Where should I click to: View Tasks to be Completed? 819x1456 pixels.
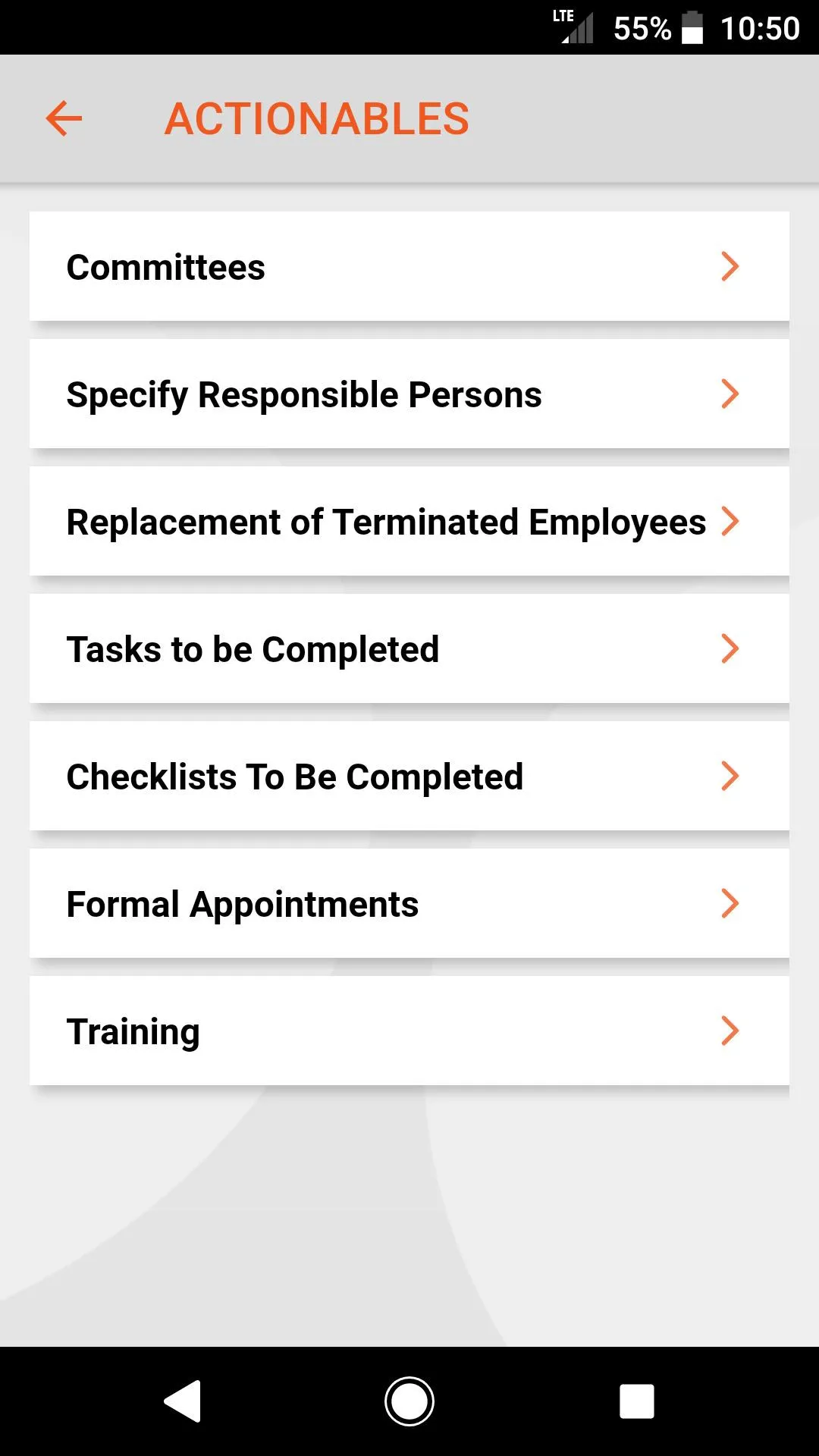(x=409, y=648)
